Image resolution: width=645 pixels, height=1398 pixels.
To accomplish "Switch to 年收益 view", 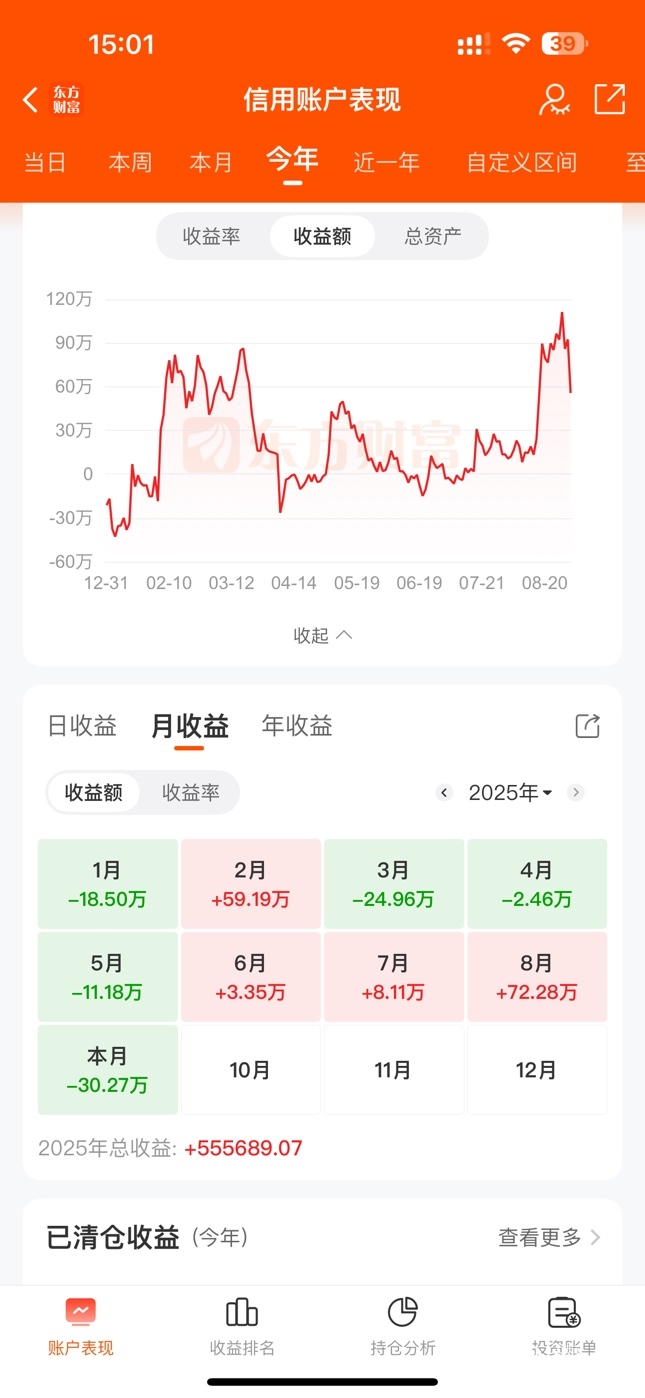I will 296,726.
